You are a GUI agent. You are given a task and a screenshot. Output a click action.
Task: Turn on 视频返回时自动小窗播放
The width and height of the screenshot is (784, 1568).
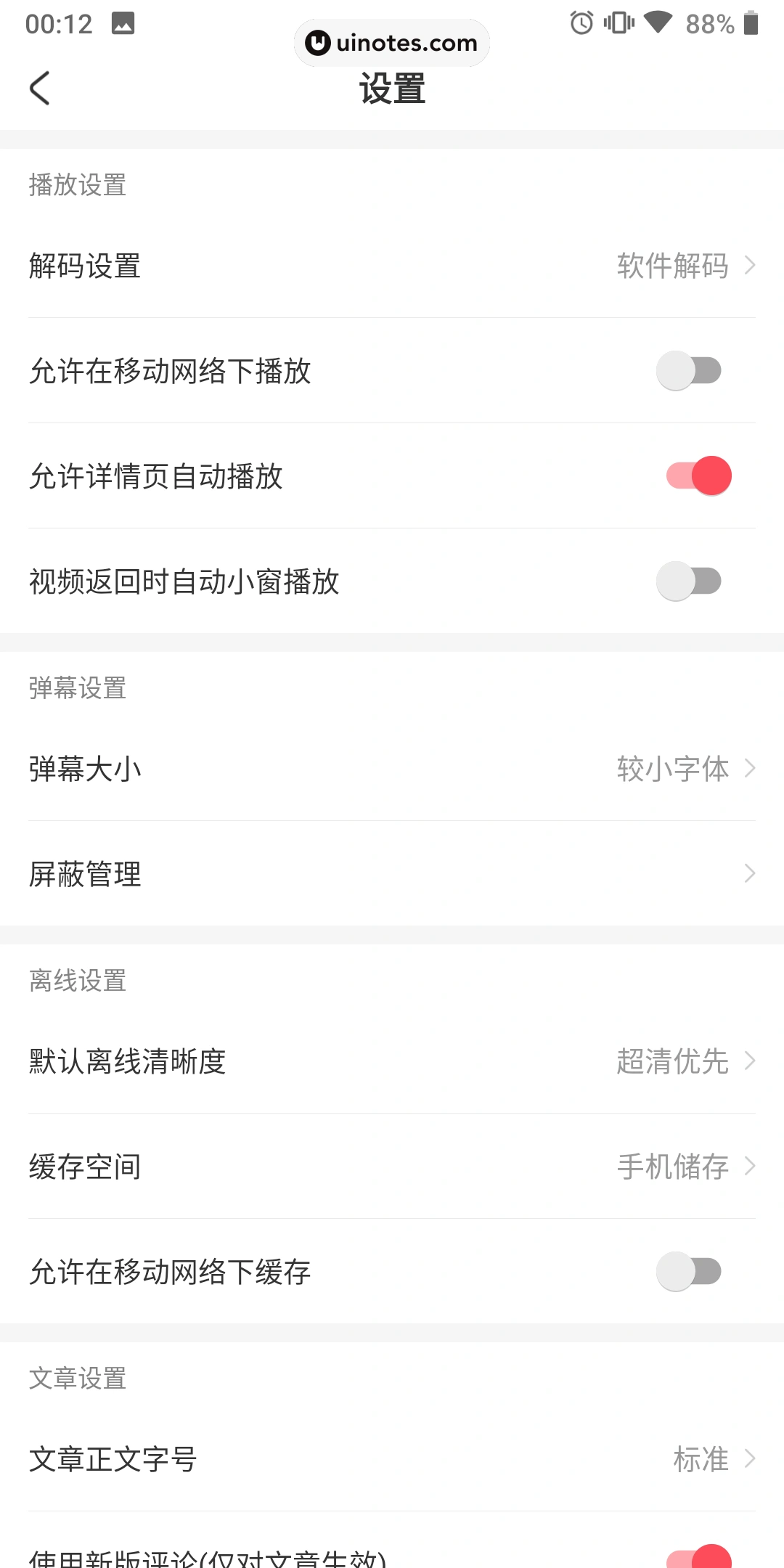coord(690,581)
